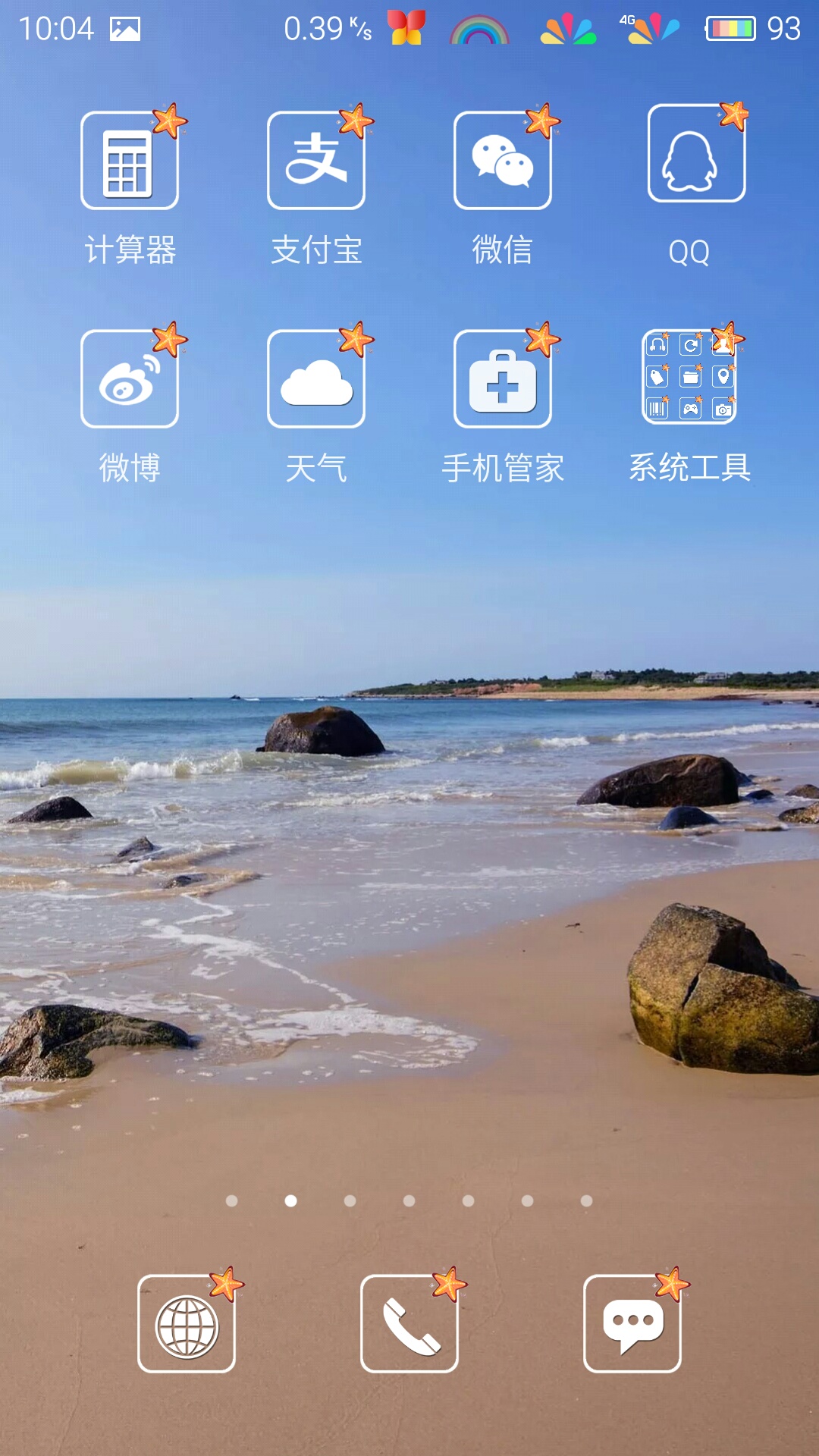Open the phone dialer in dock

pos(409,1323)
